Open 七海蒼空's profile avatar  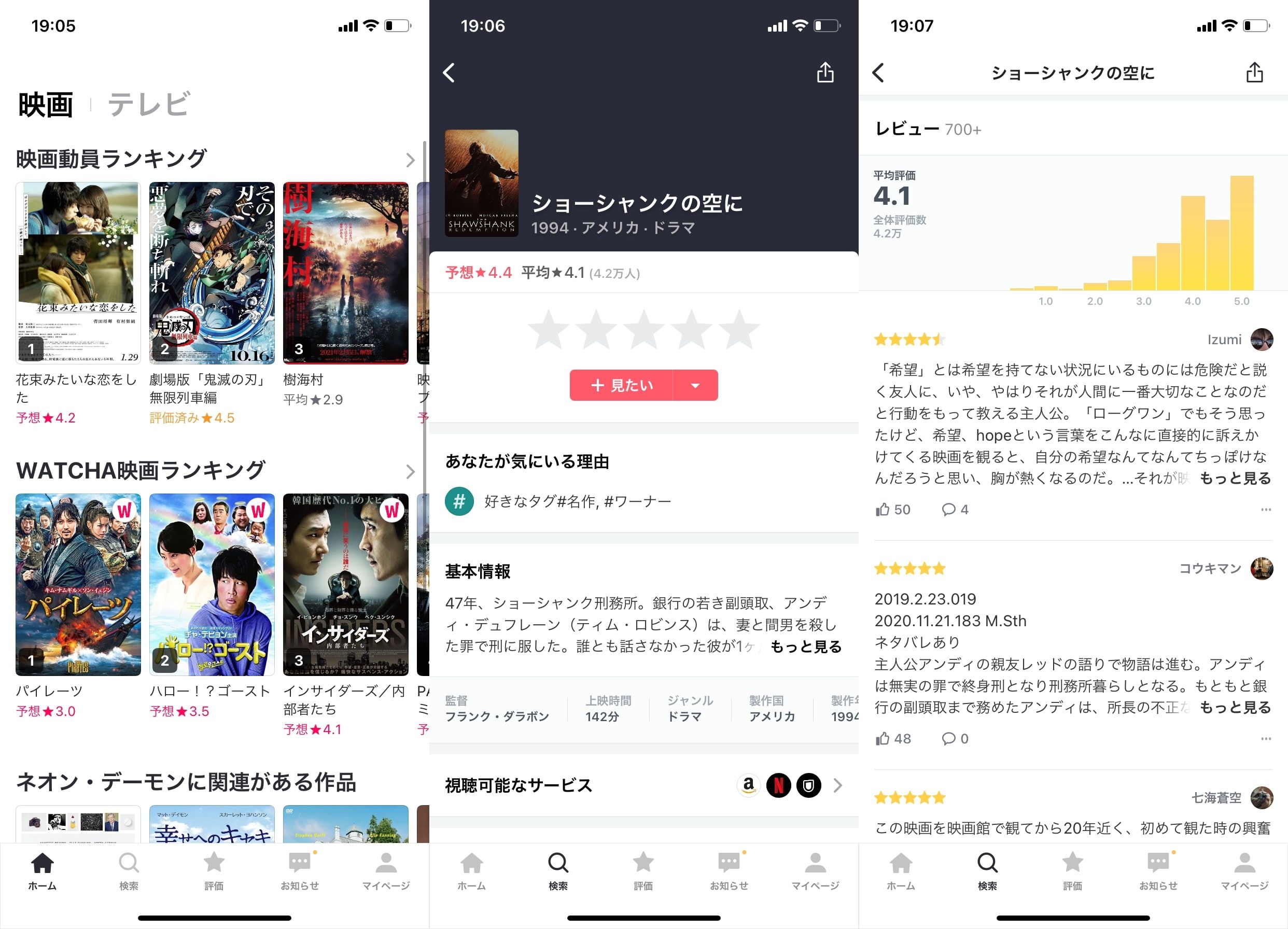(x=1262, y=797)
